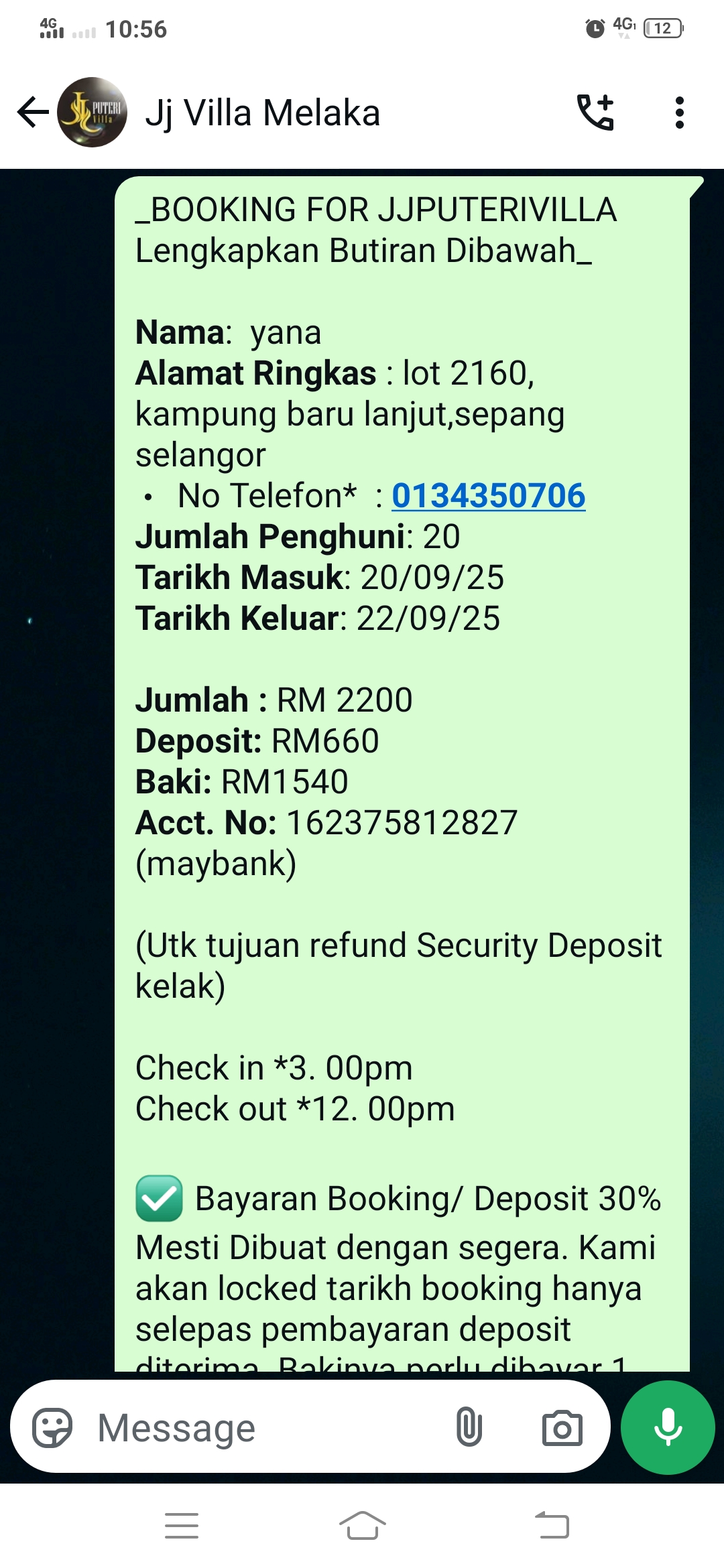This screenshot has height=1568, width=724.
Task: Focus the Message text field
Action: (268, 1428)
